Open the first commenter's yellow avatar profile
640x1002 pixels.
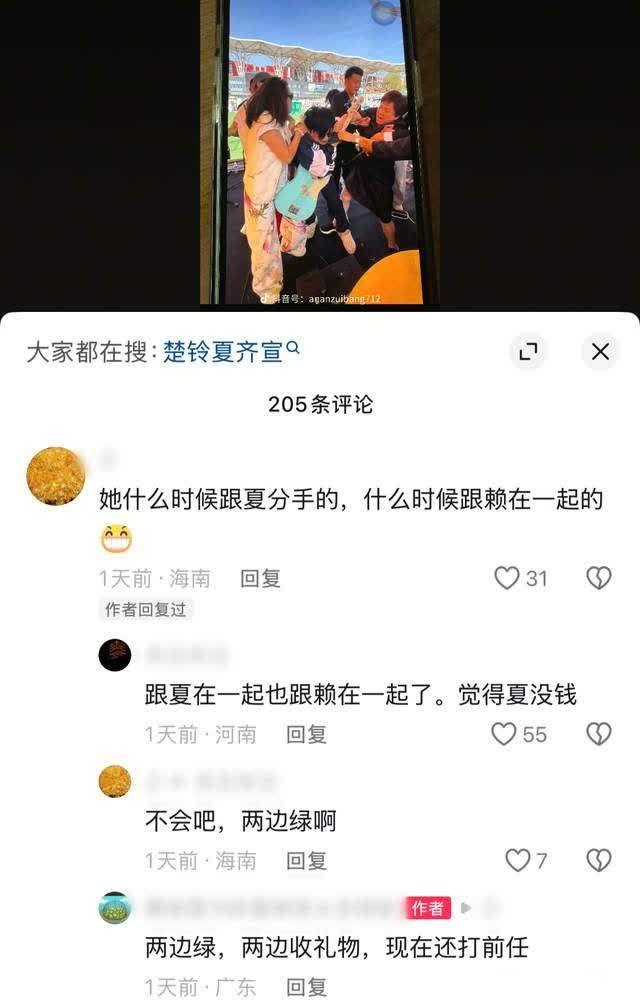[55, 476]
